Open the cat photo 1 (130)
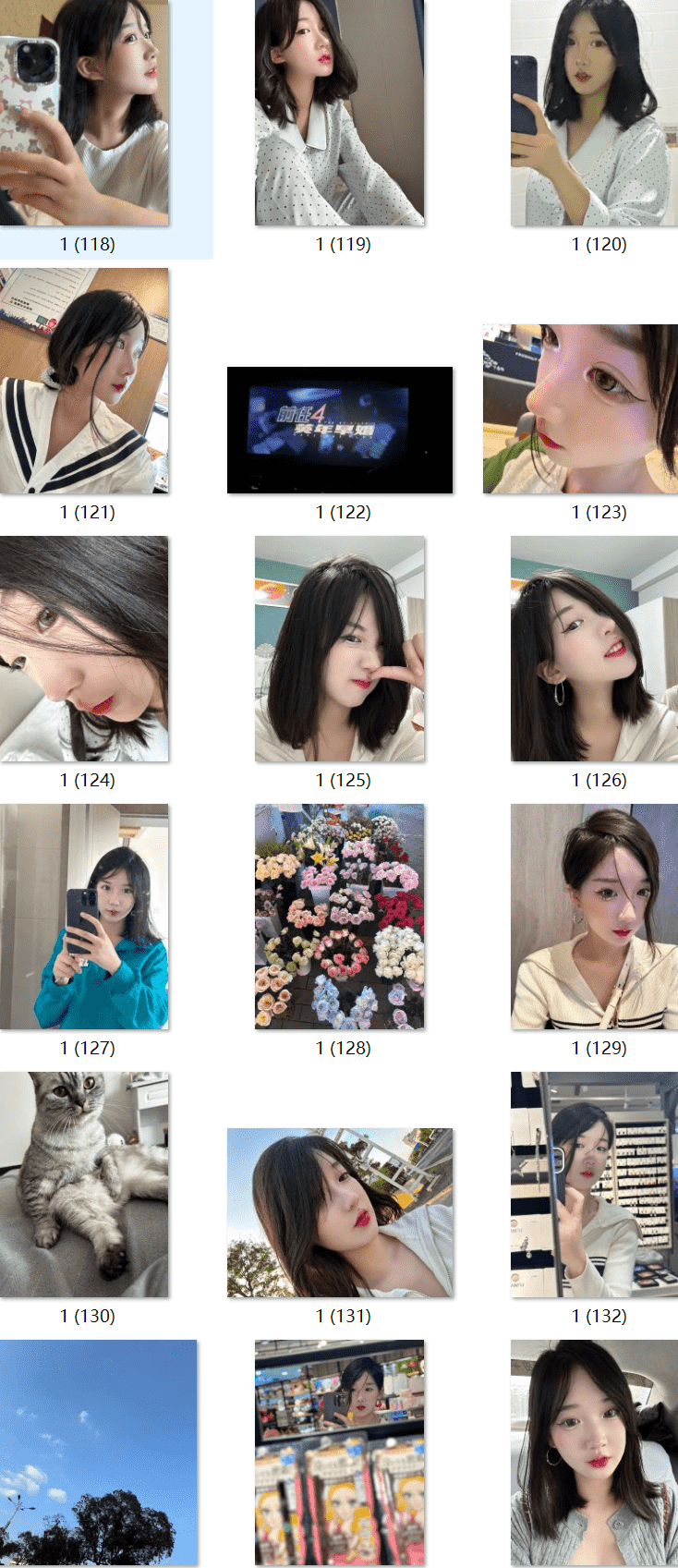The height and width of the screenshot is (1568, 678). pos(84,1185)
